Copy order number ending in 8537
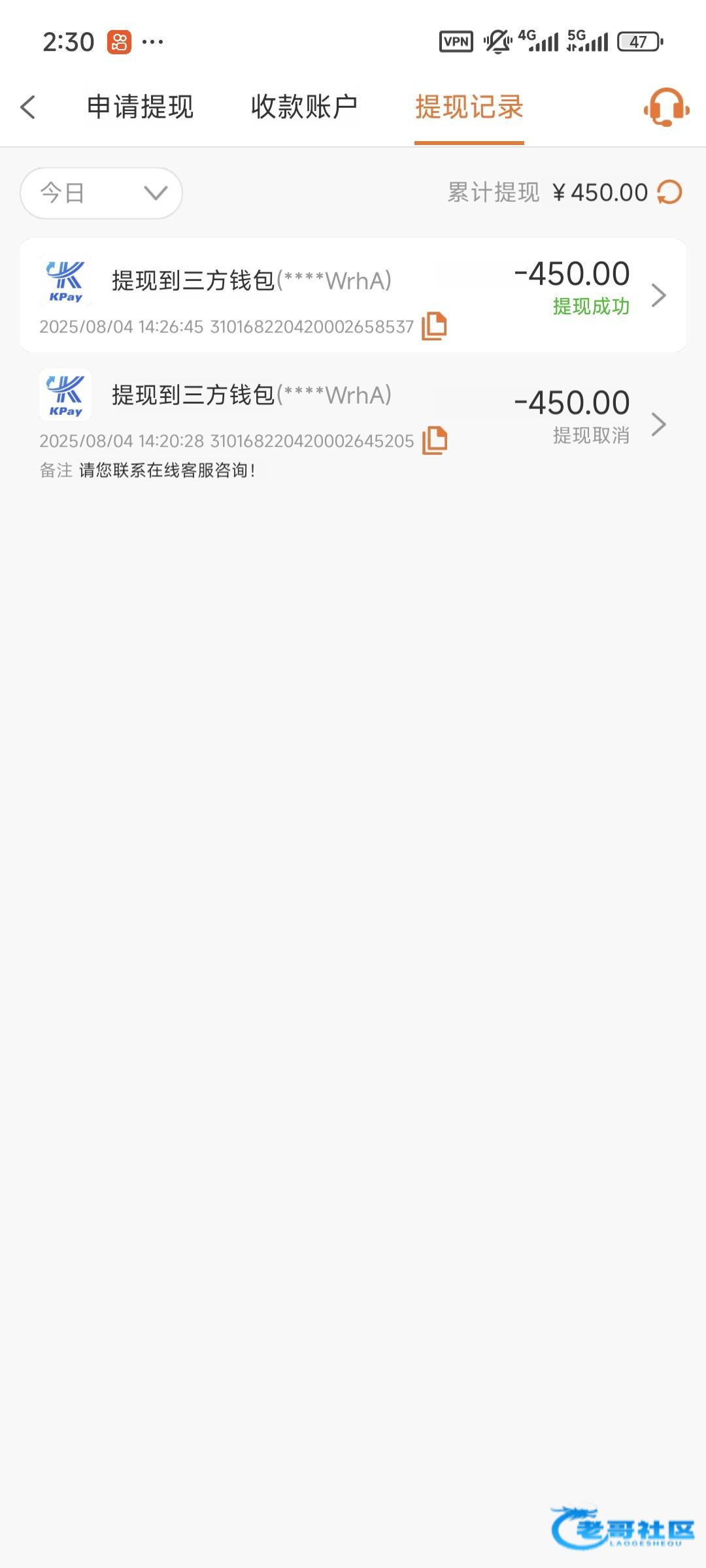The width and height of the screenshot is (706, 1568). point(434,326)
